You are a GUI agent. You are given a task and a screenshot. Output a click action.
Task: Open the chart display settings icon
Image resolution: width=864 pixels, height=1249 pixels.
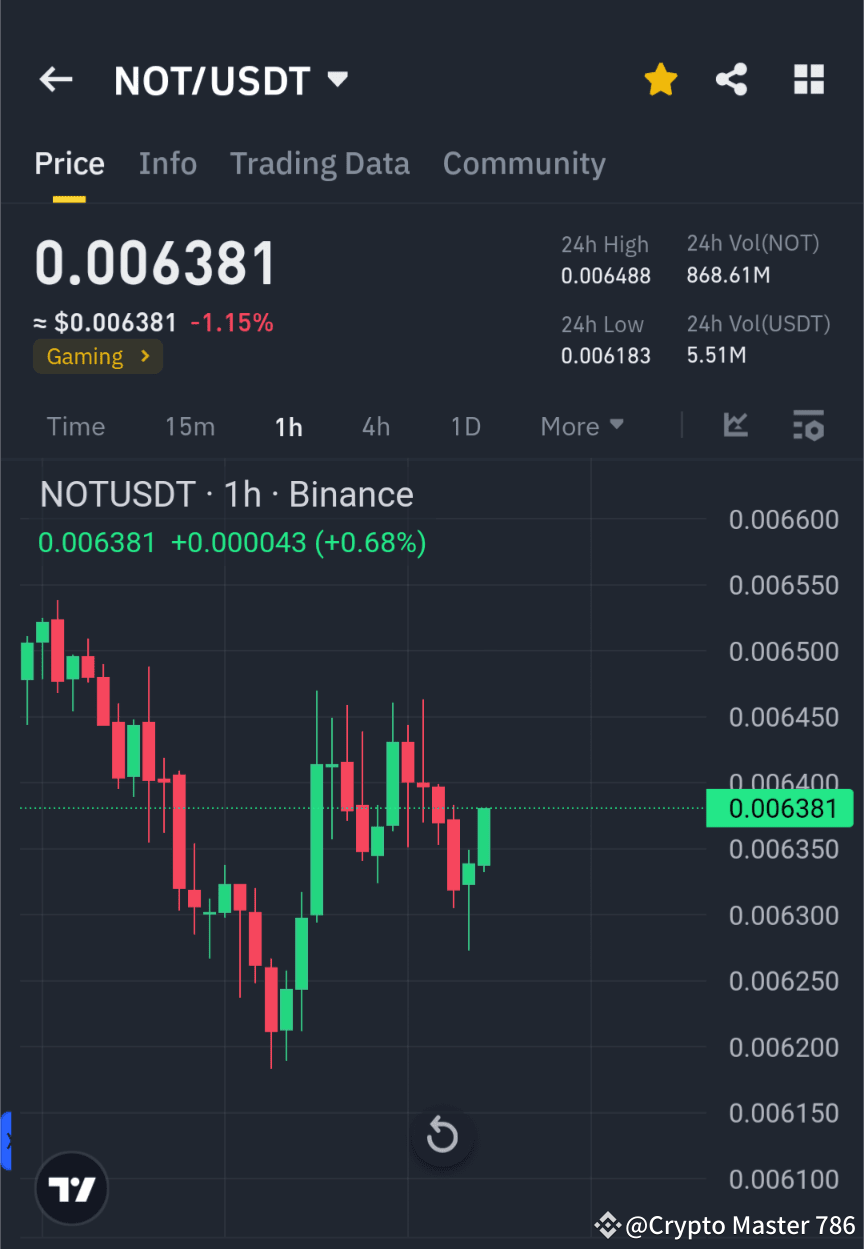click(808, 426)
